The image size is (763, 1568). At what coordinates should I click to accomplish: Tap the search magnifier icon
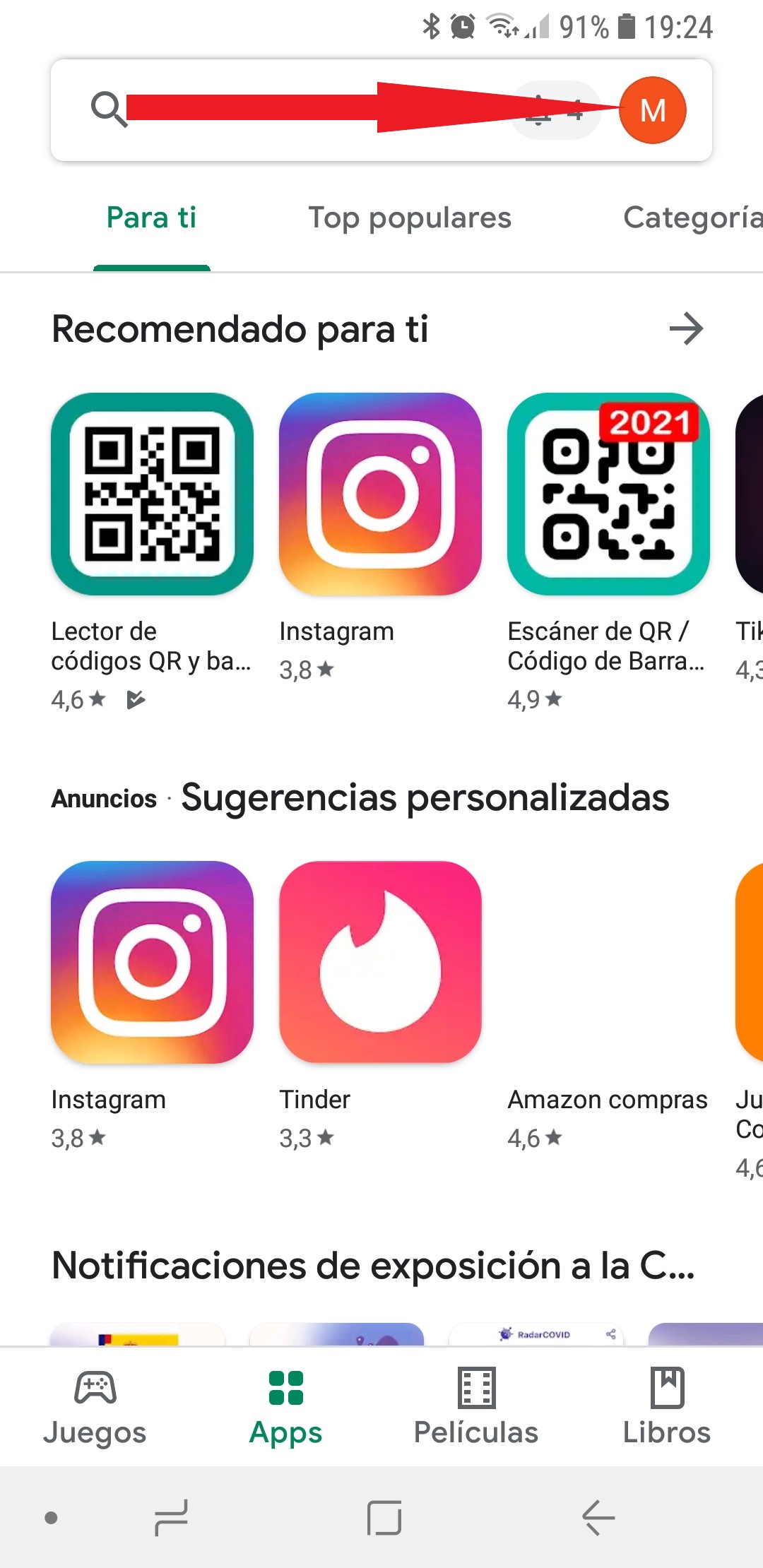tap(108, 109)
